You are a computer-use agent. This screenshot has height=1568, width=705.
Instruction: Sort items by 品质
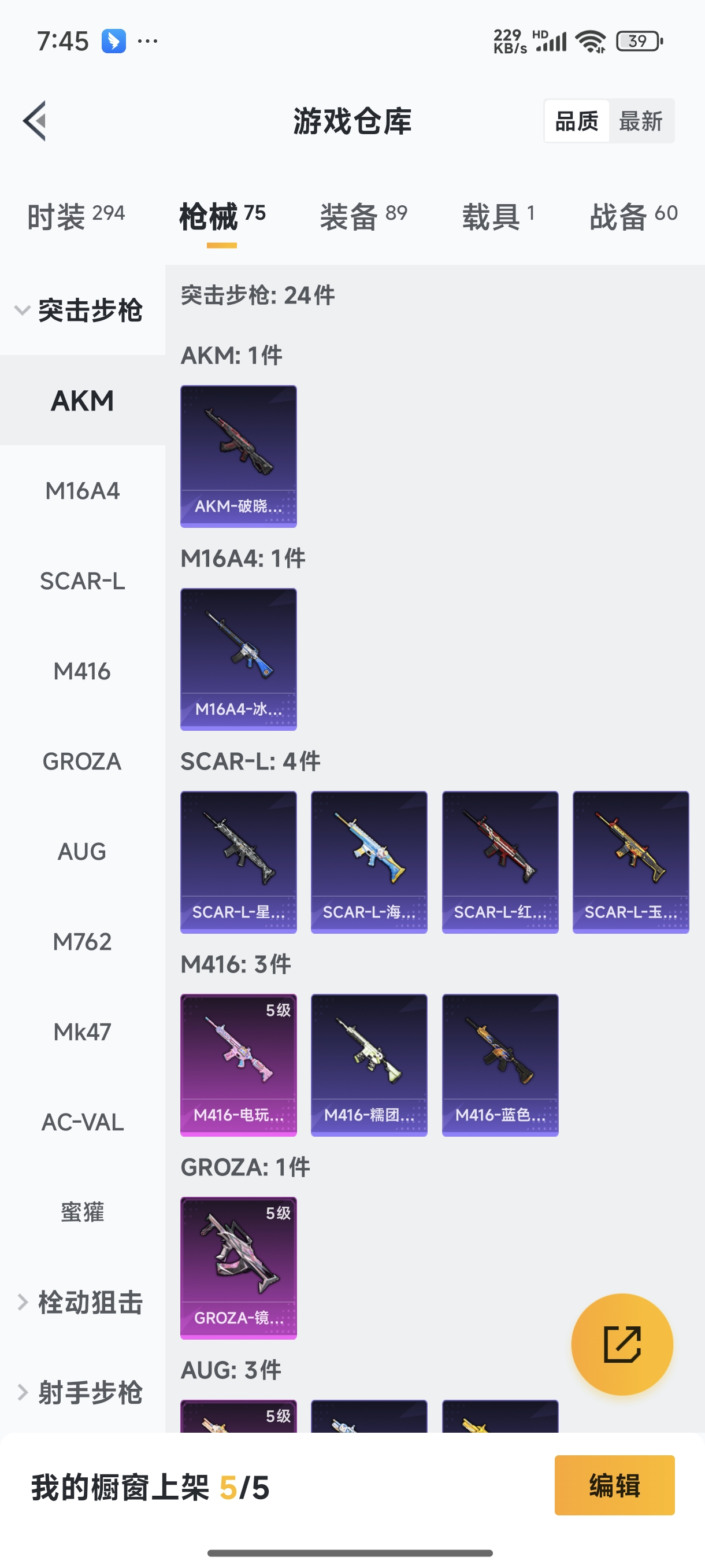(x=577, y=121)
